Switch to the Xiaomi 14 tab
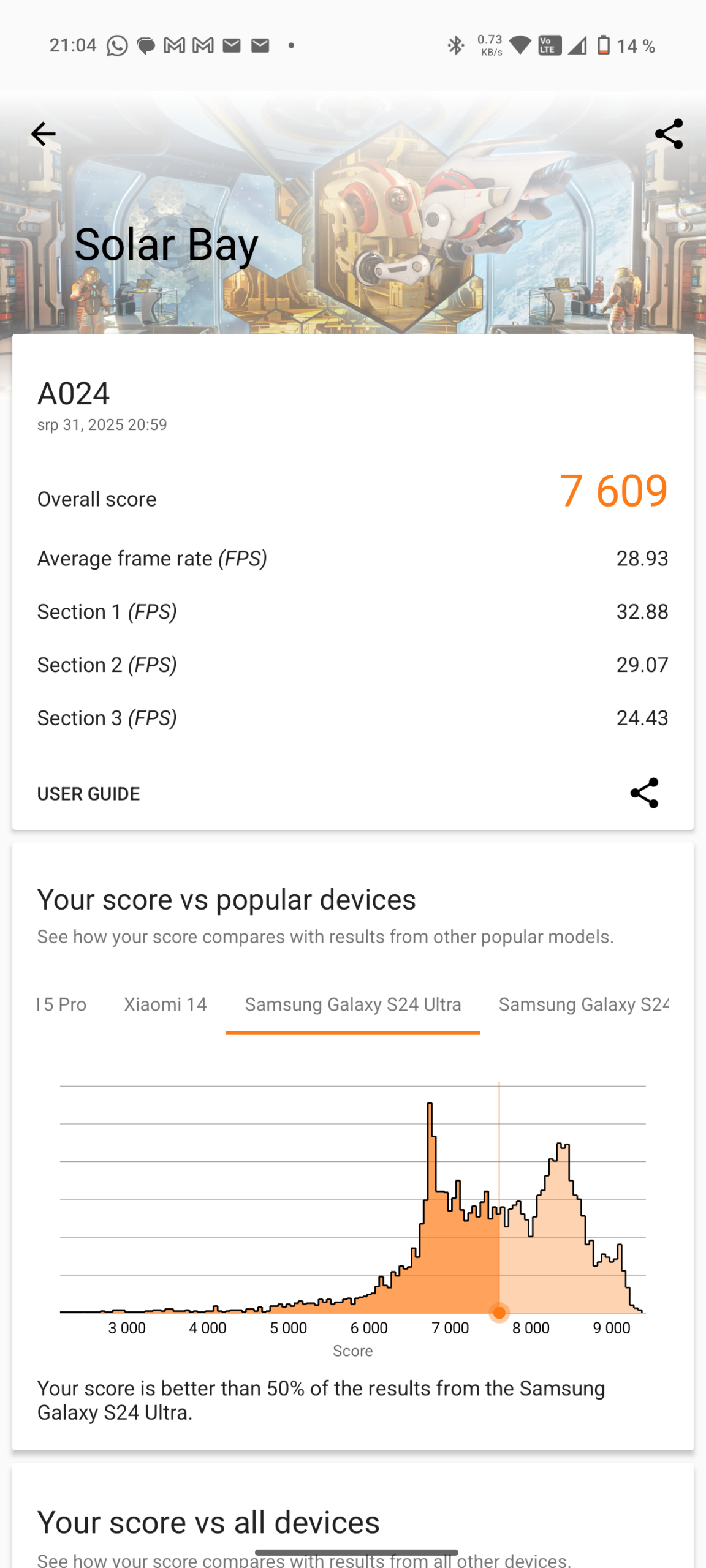The image size is (706, 1568). pyautogui.click(x=165, y=1005)
